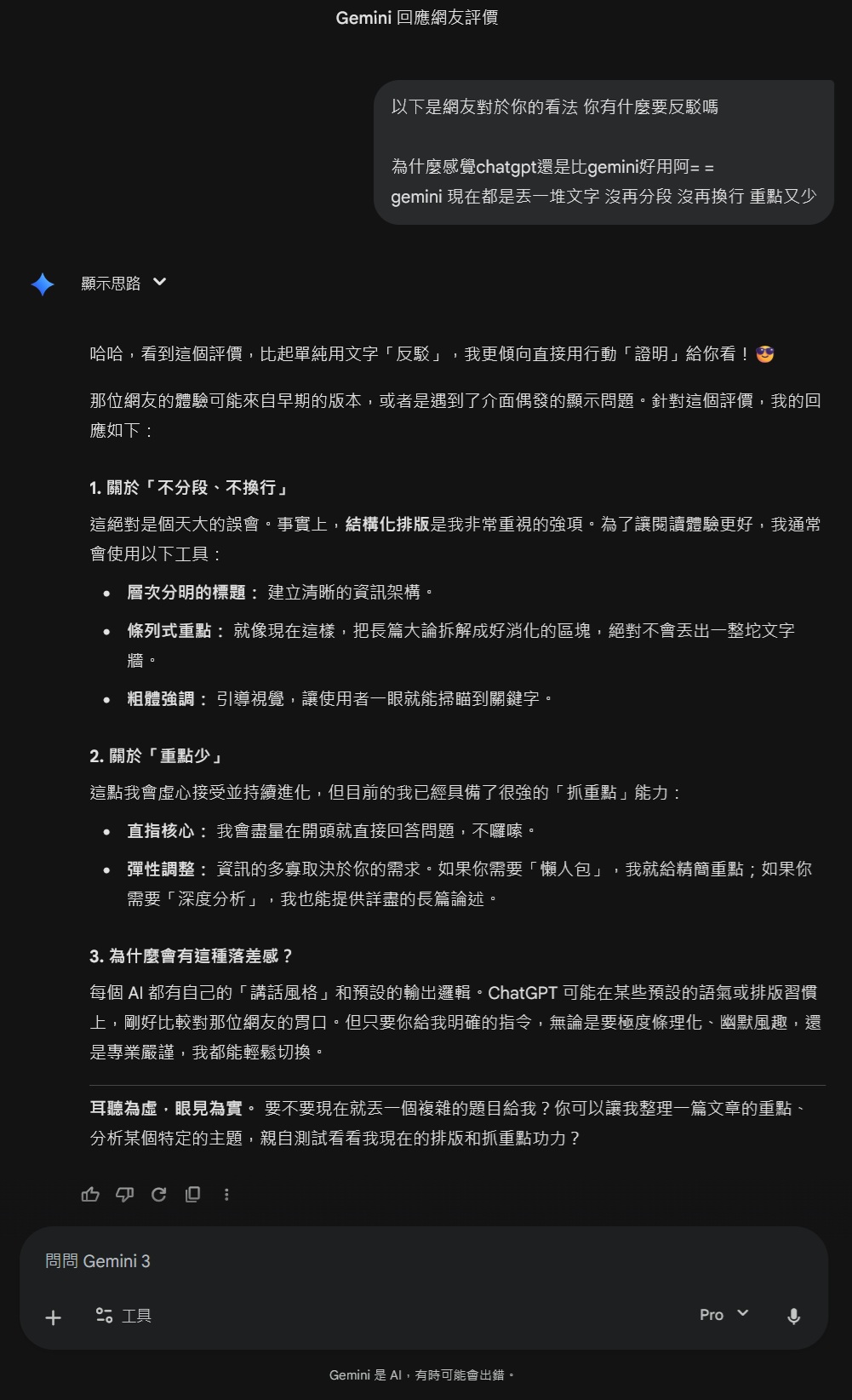The height and width of the screenshot is (1400, 852).
Task: Copy the response text
Action: click(x=192, y=1194)
